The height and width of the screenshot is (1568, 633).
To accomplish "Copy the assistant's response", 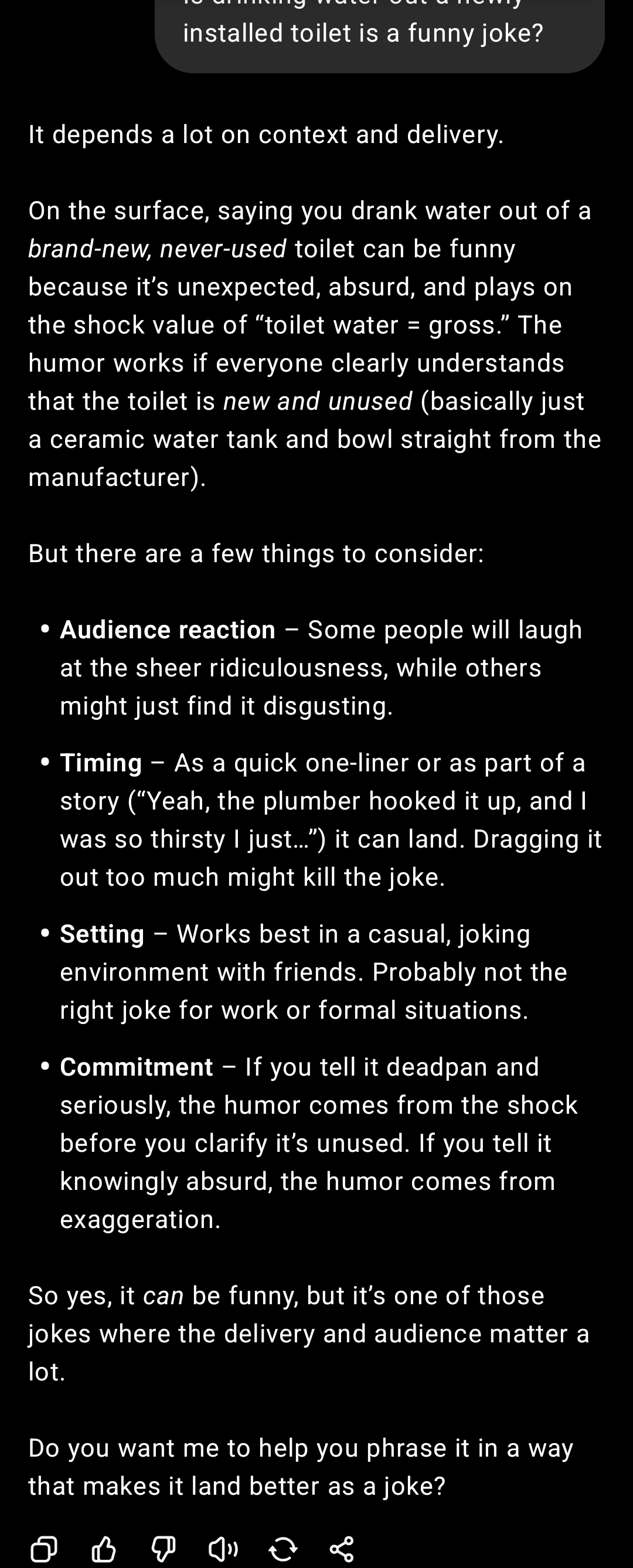I will [44, 1549].
